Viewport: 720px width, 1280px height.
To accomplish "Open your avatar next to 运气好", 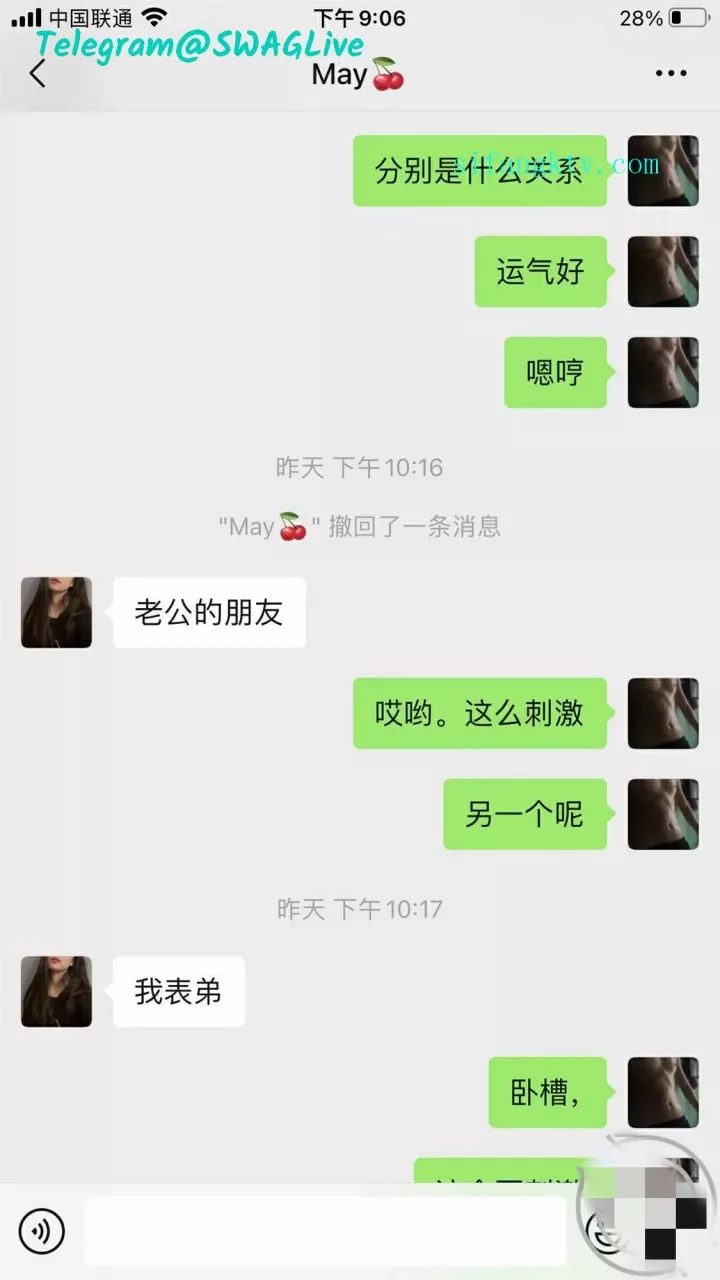I will pos(663,271).
